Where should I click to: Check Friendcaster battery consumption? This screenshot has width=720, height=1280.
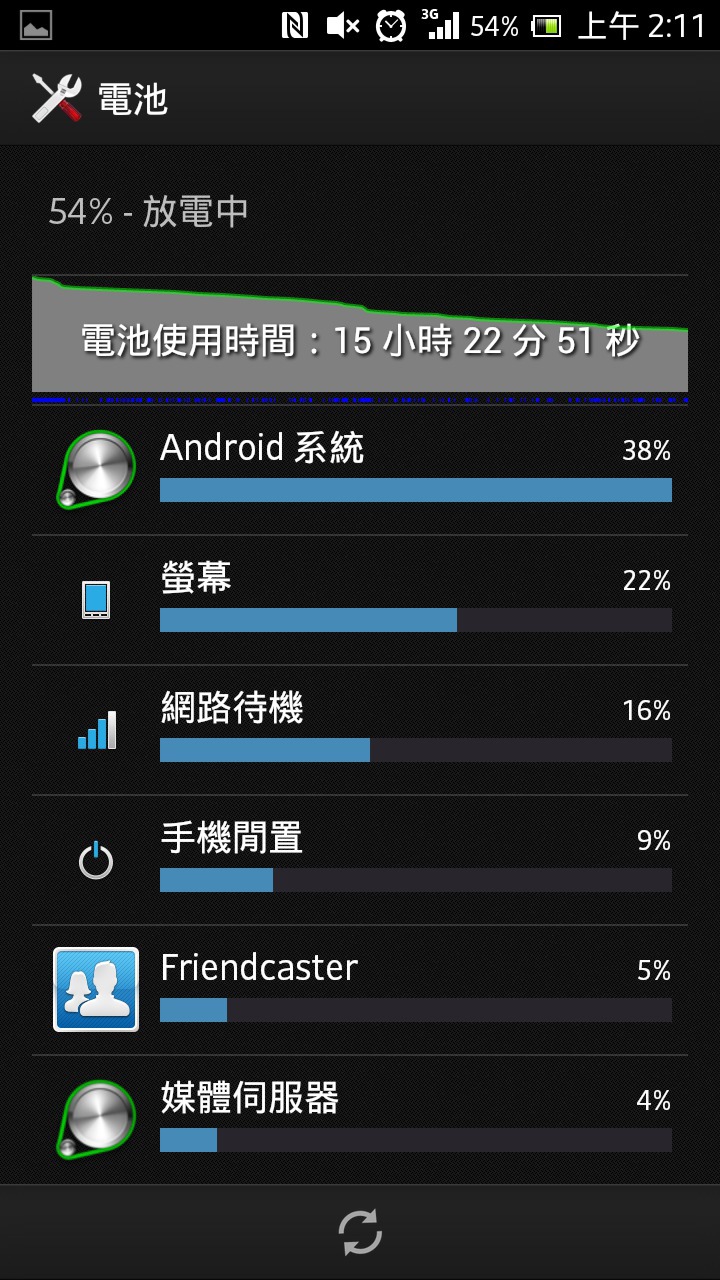click(x=360, y=990)
